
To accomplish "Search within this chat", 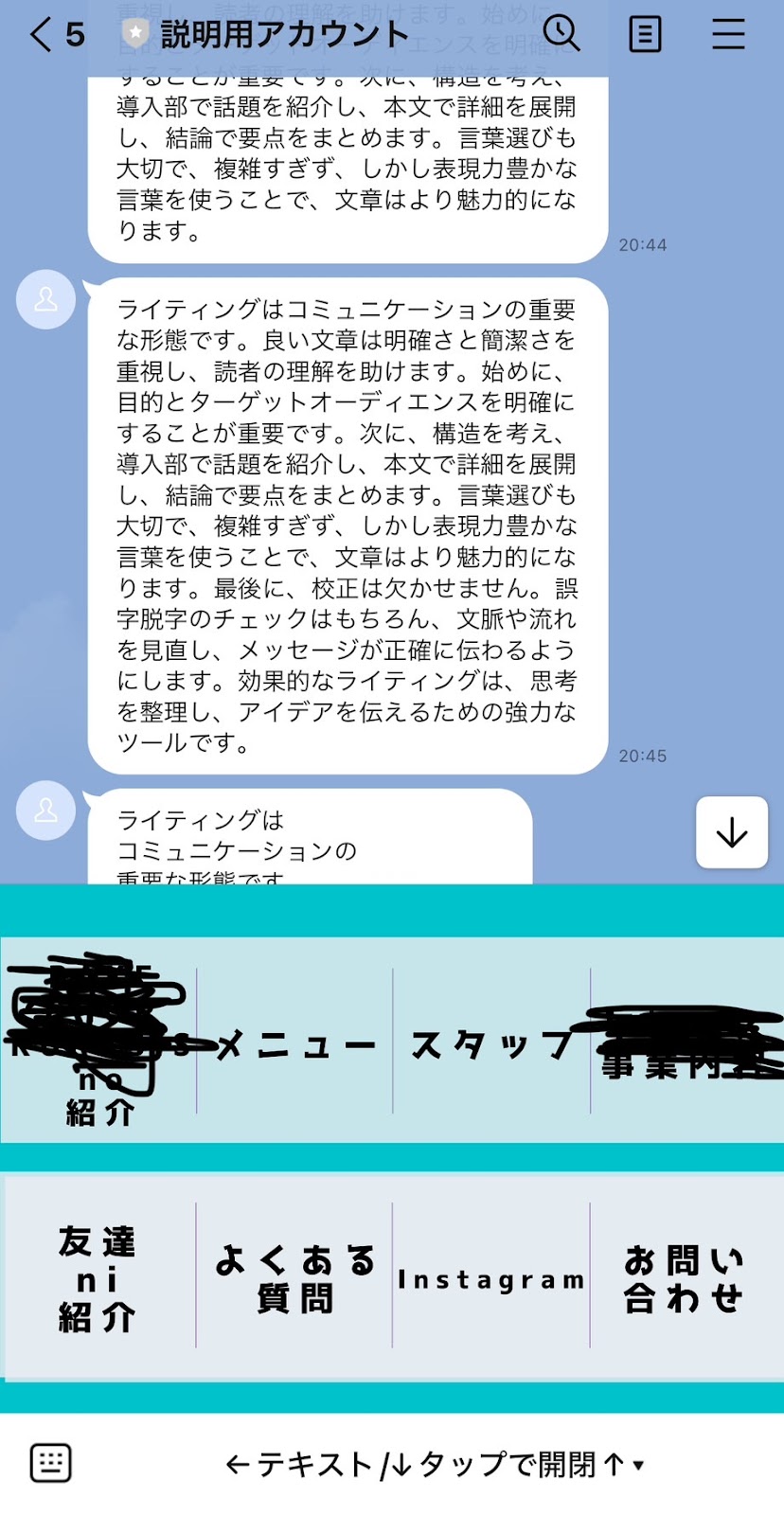I will point(561,34).
